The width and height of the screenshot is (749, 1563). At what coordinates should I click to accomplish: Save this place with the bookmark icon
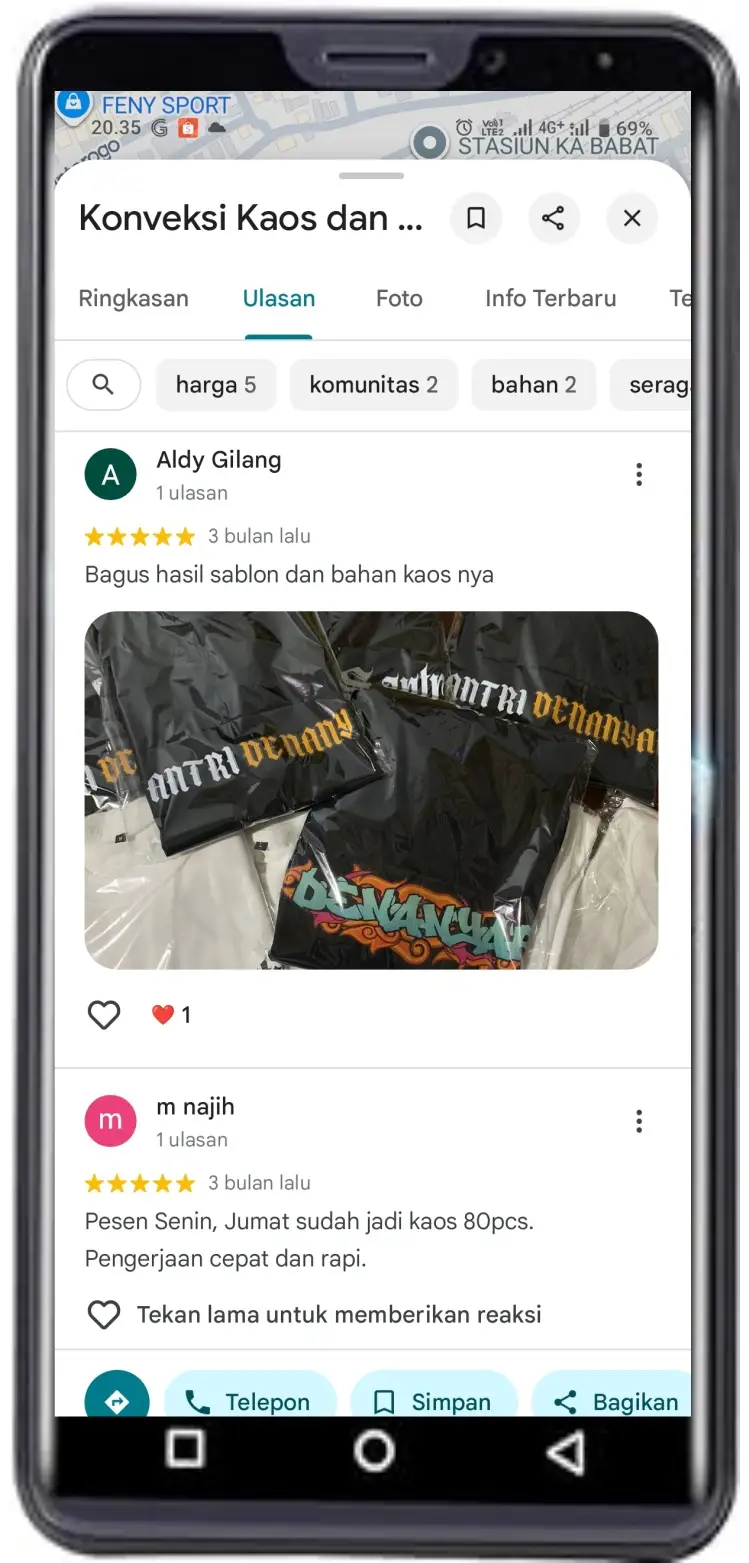(476, 218)
